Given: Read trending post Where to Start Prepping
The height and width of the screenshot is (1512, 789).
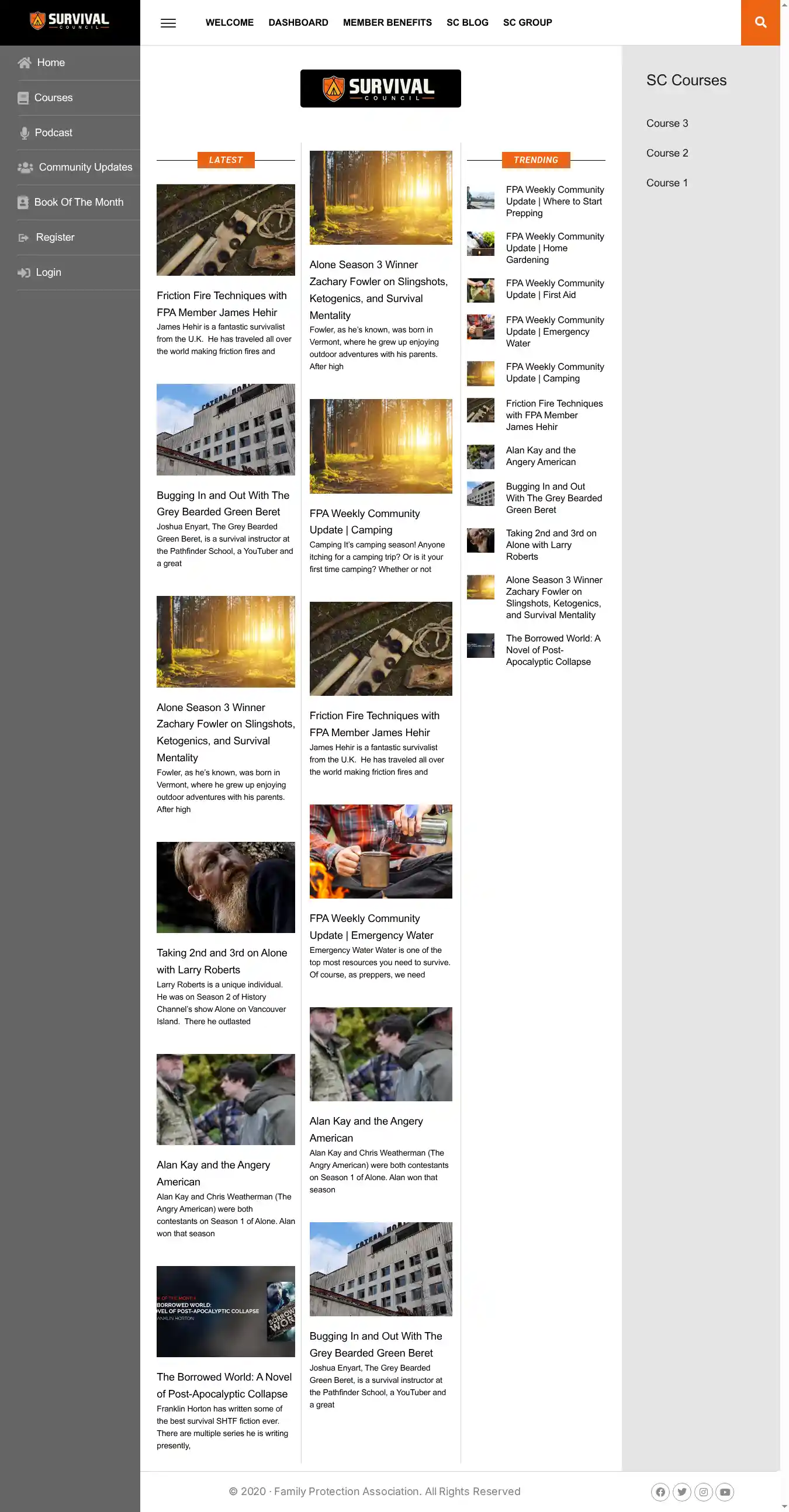Looking at the screenshot, I should 554,202.
